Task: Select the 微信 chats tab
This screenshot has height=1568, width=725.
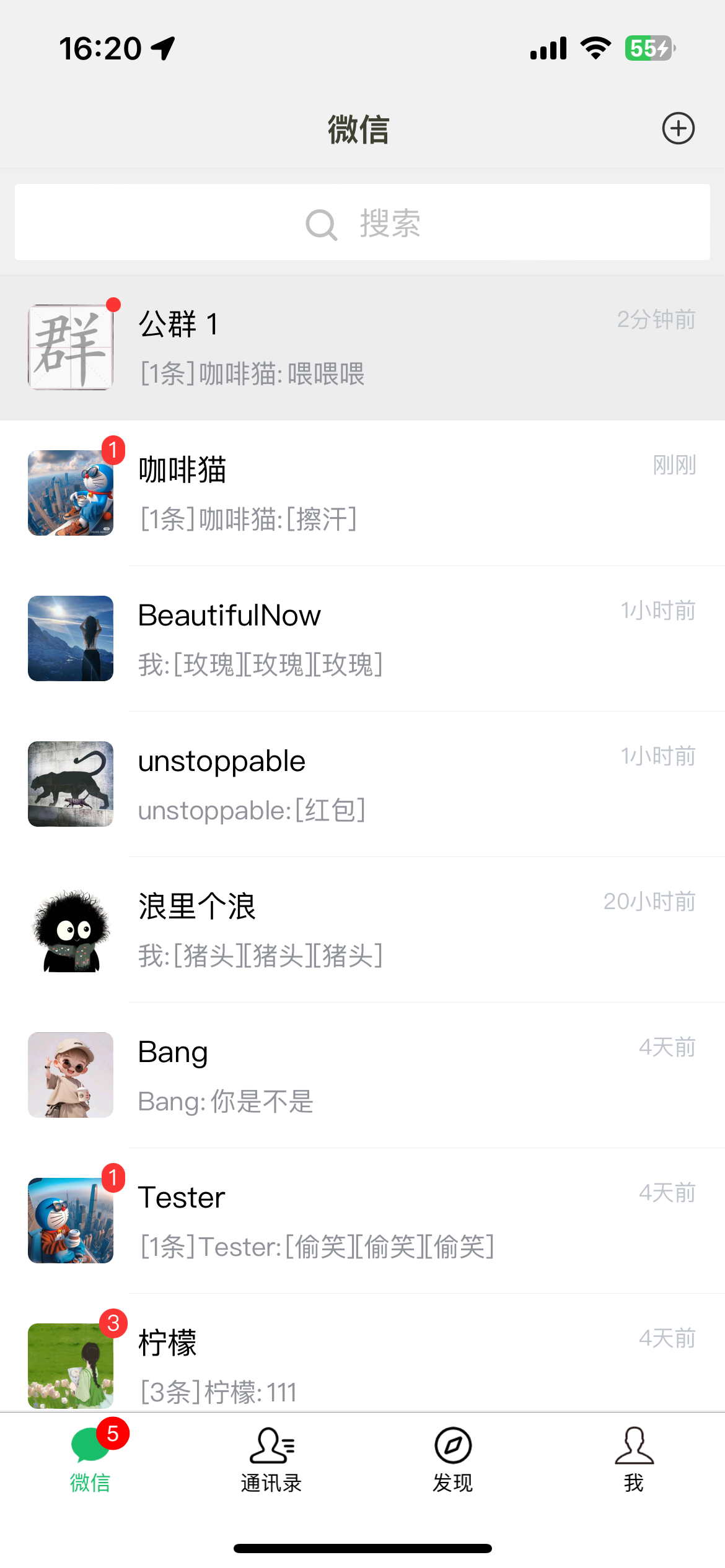Action: [90, 1459]
